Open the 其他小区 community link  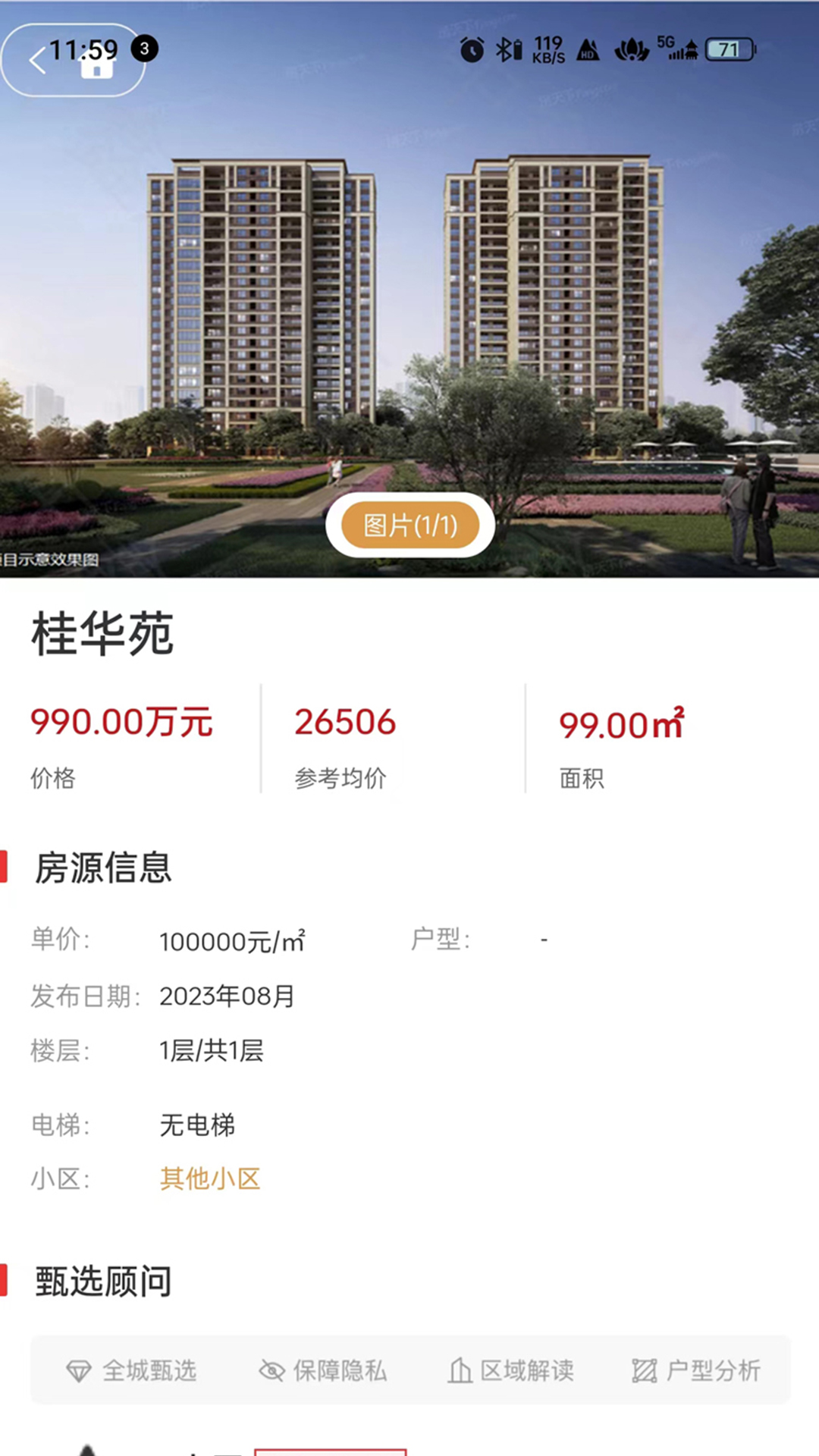[x=210, y=1178]
